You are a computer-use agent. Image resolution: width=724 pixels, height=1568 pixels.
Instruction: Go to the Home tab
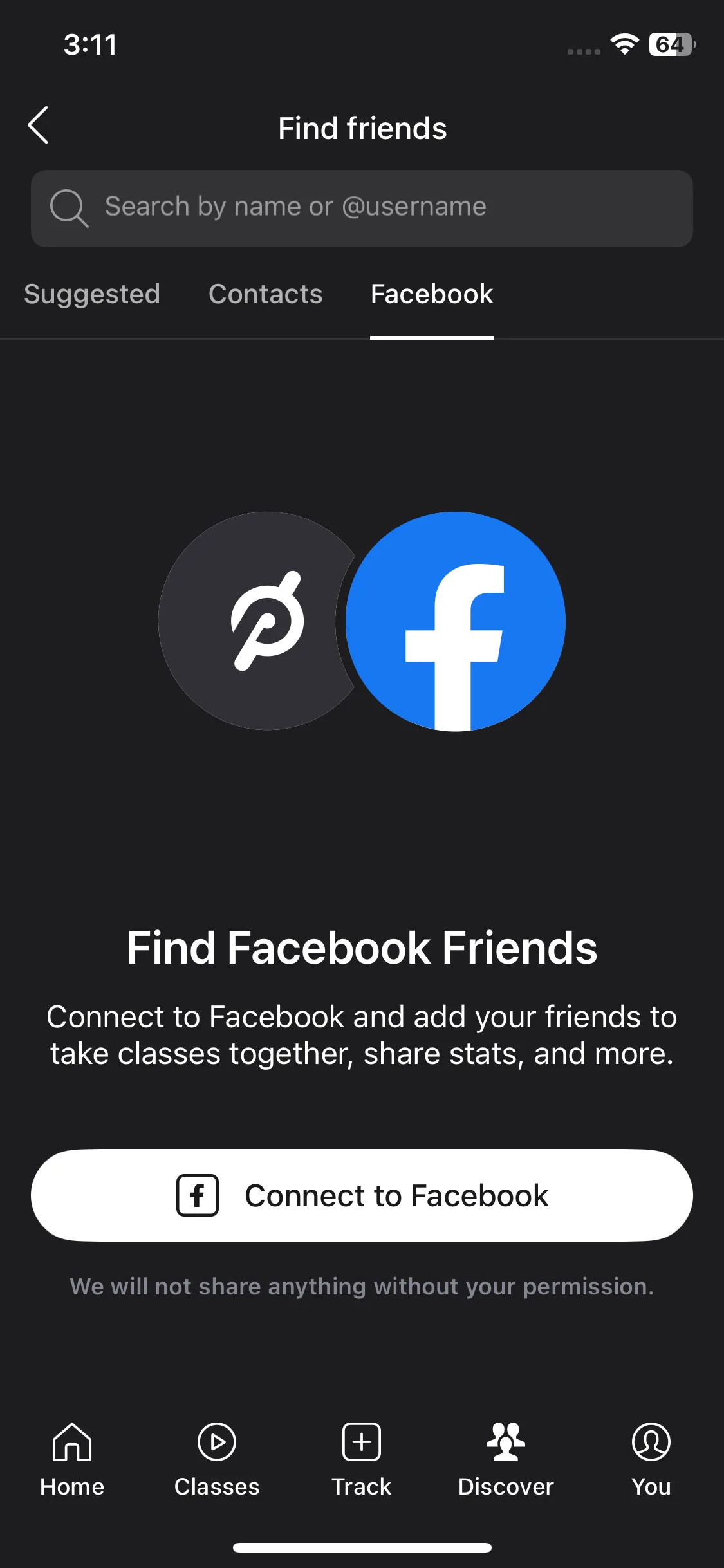(72, 1460)
